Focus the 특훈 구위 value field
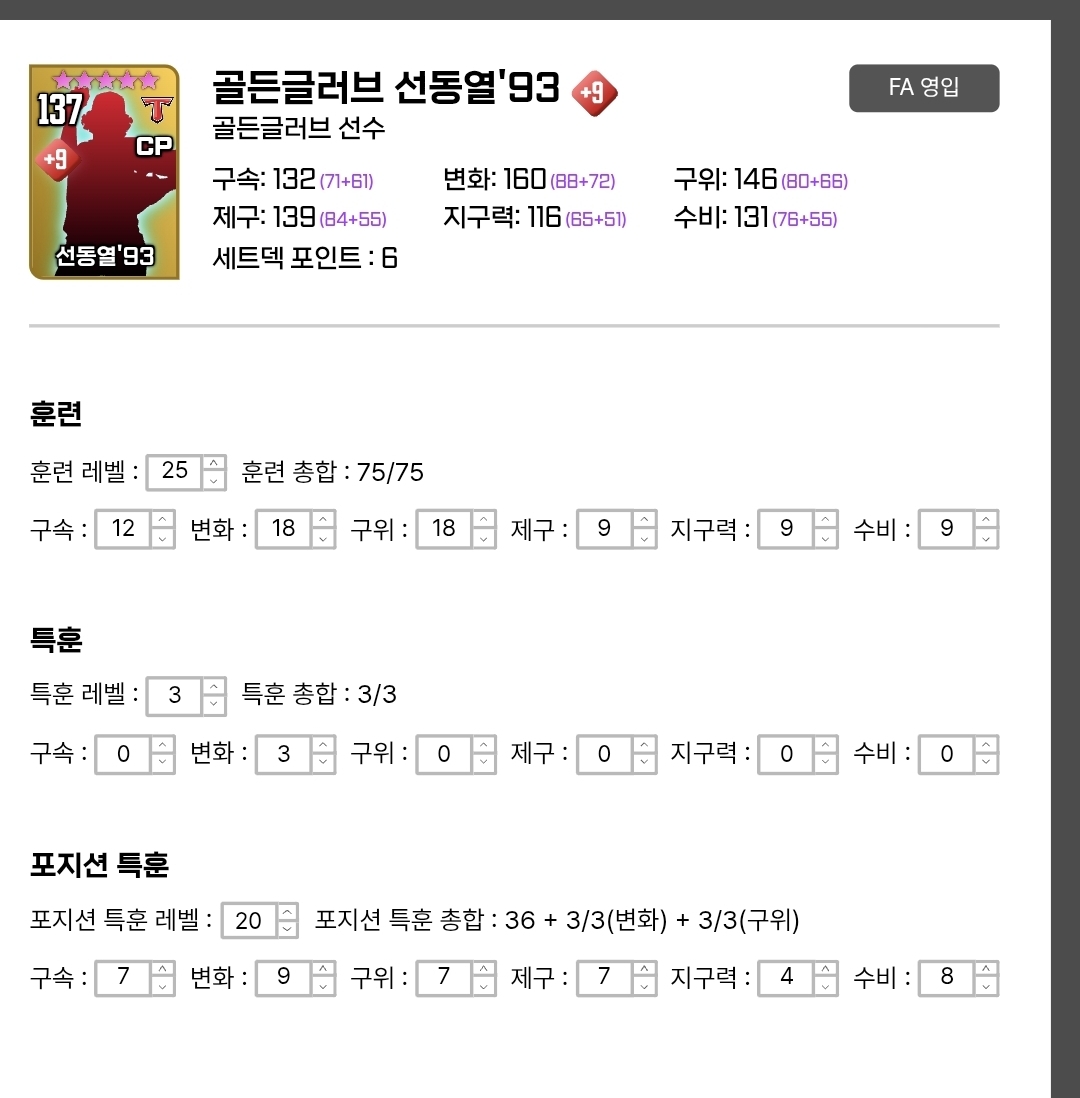This screenshot has width=1080, height=1098. pyautogui.click(x=444, y=754)
